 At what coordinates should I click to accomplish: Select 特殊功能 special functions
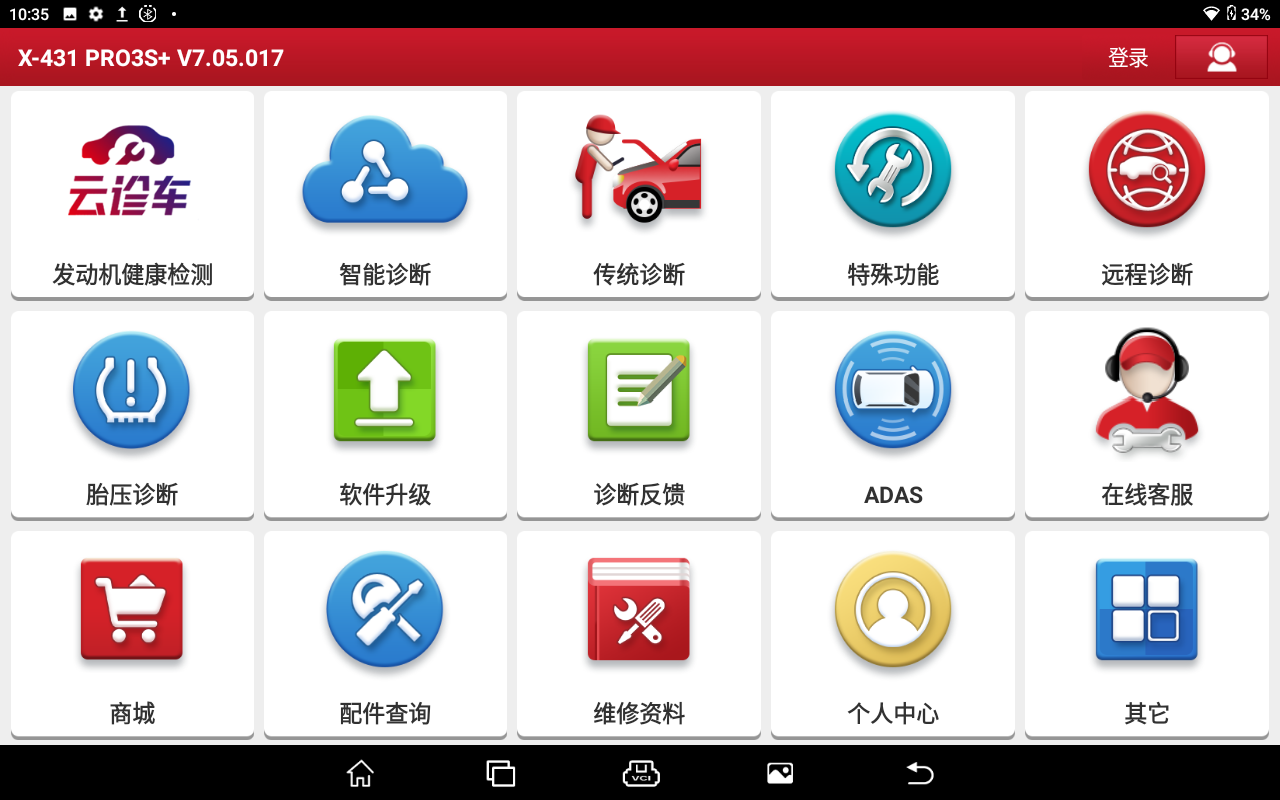click(893, 195)
